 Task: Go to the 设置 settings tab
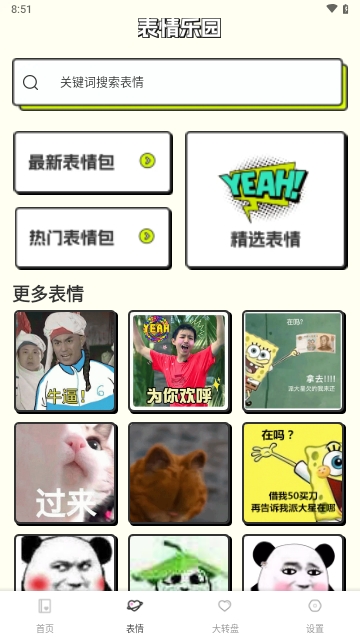(315, 615)
